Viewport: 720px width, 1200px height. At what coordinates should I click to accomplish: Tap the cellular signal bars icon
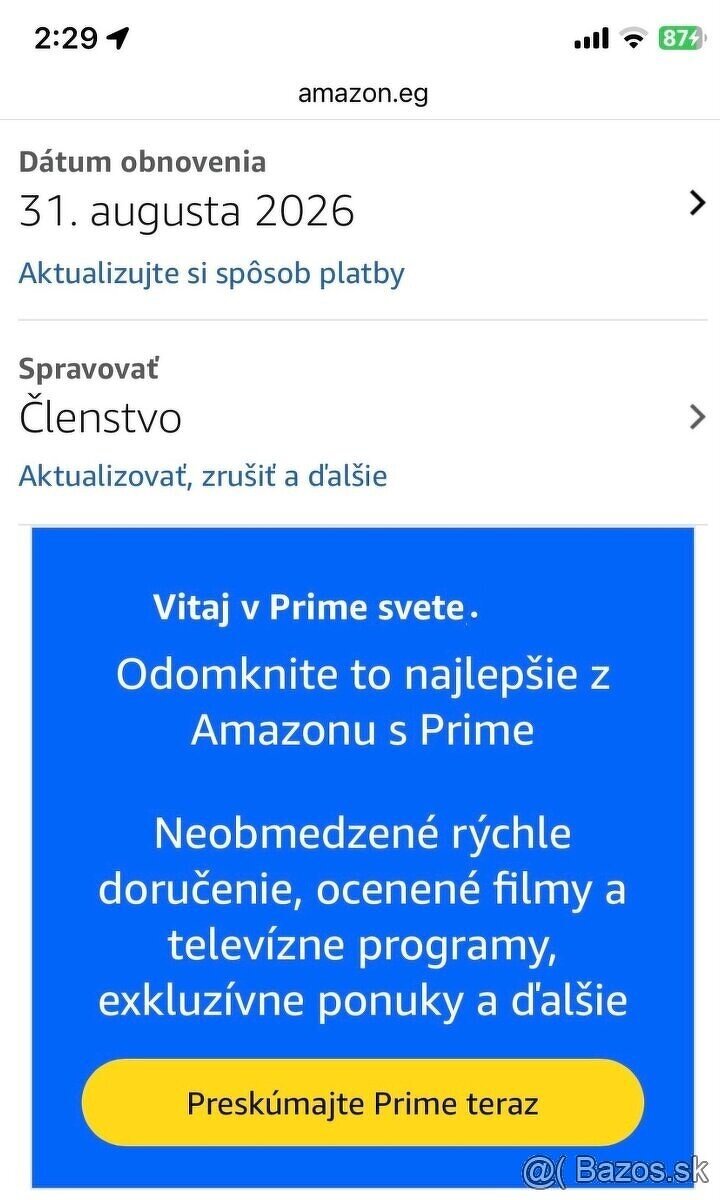(592, 37)
